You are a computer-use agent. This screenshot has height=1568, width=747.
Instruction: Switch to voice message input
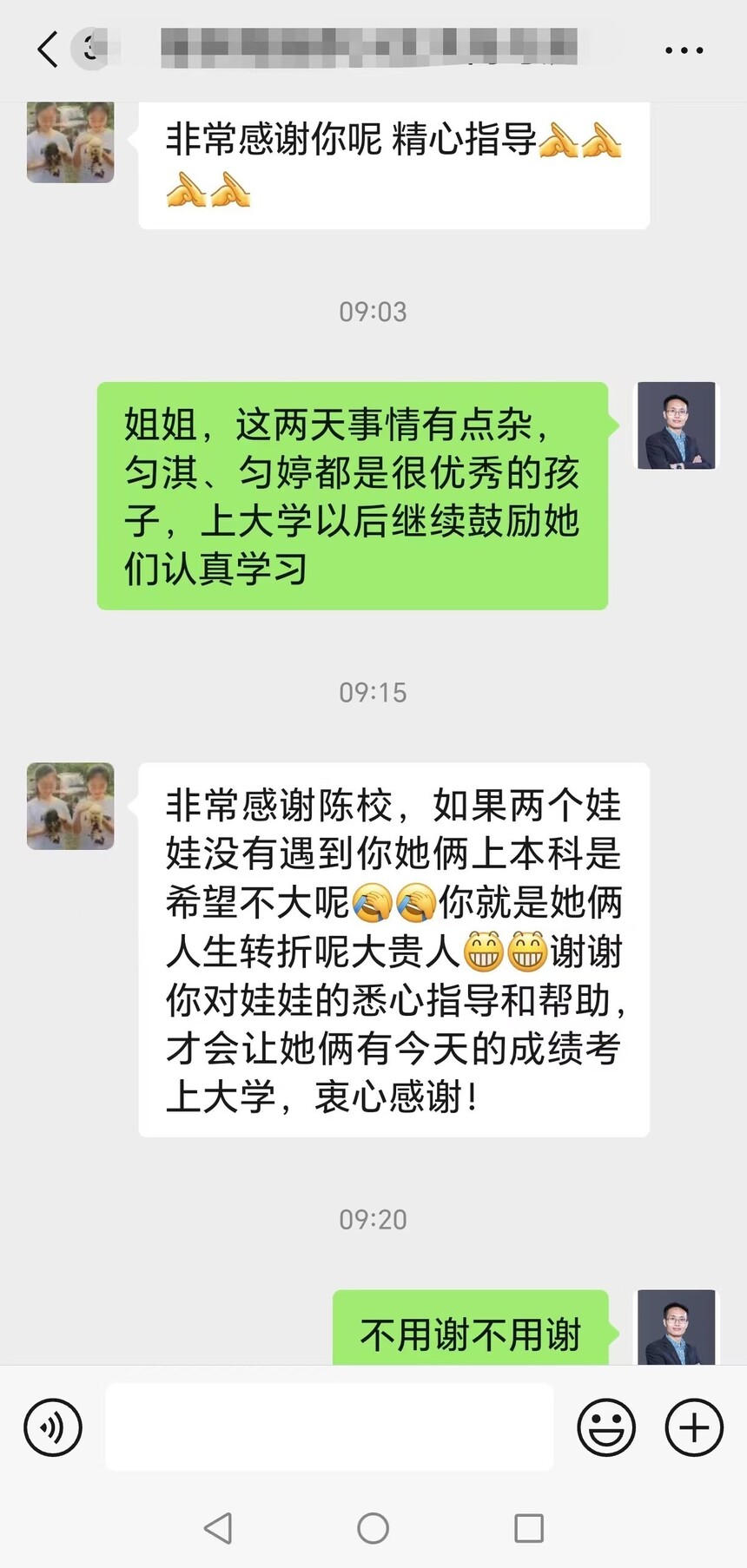point(53,1427)
